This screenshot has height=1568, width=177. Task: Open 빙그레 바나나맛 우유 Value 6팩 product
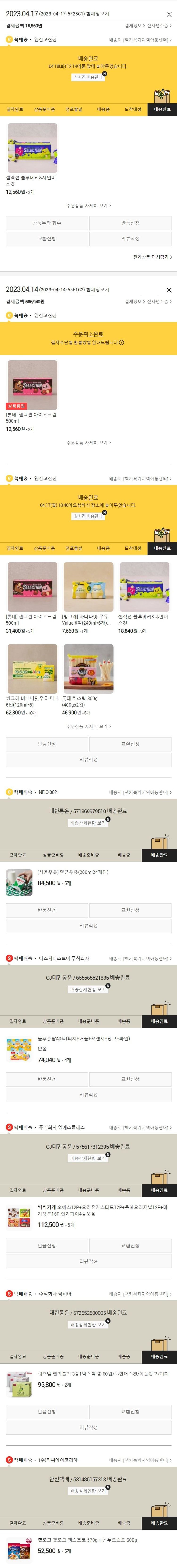[x=88, y=587]
